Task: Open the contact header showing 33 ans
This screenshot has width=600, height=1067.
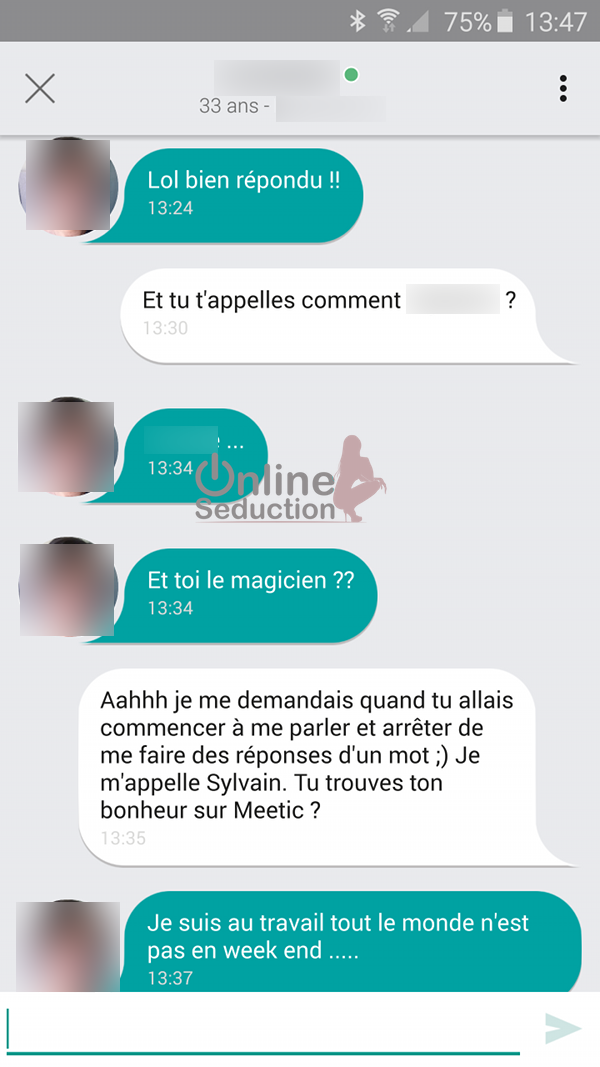Action: tap(290, 90)
